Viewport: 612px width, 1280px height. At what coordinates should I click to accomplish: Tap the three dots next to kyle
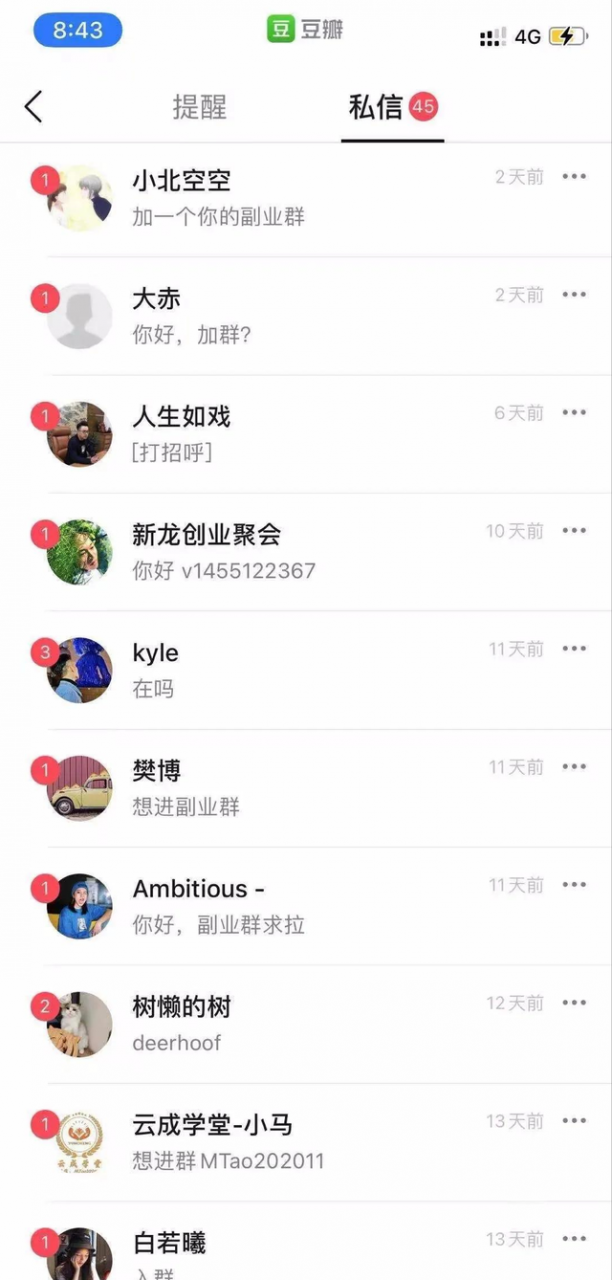coord(574,649)
